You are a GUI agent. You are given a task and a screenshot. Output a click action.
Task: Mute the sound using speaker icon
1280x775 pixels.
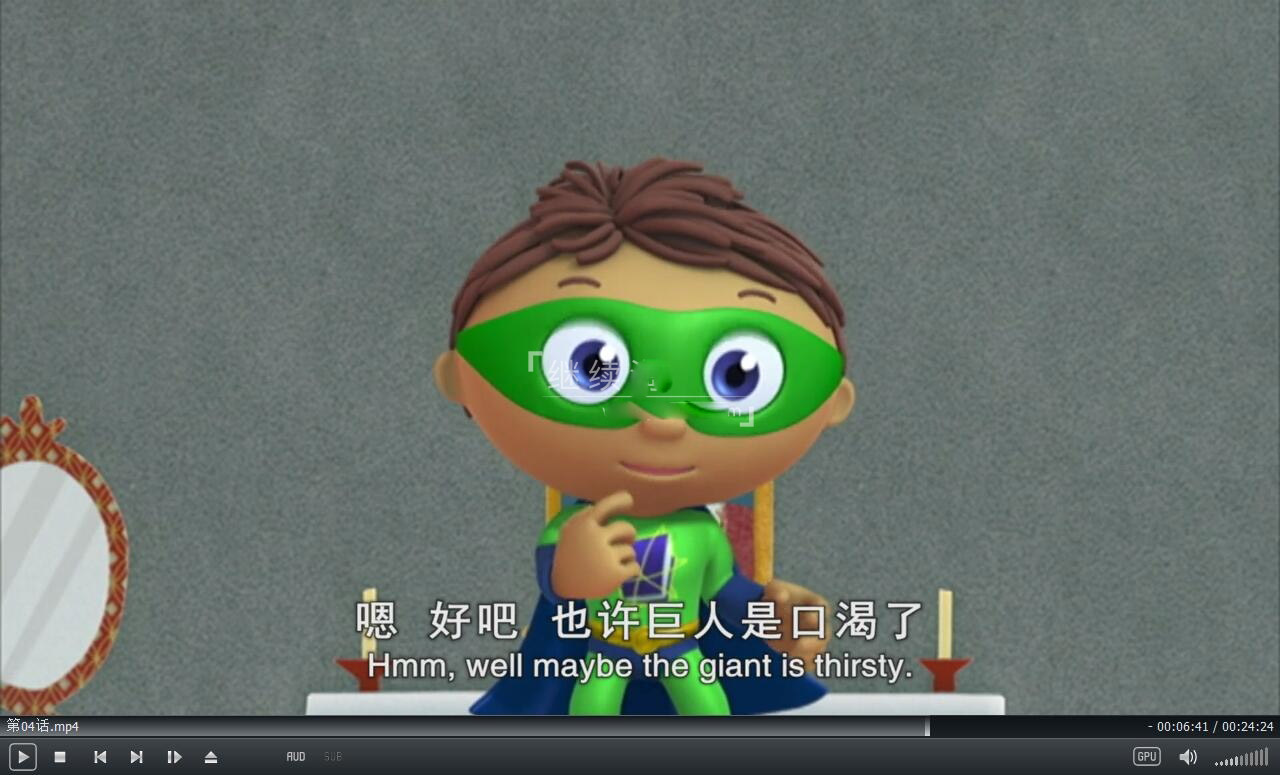tap(1188, 757)
